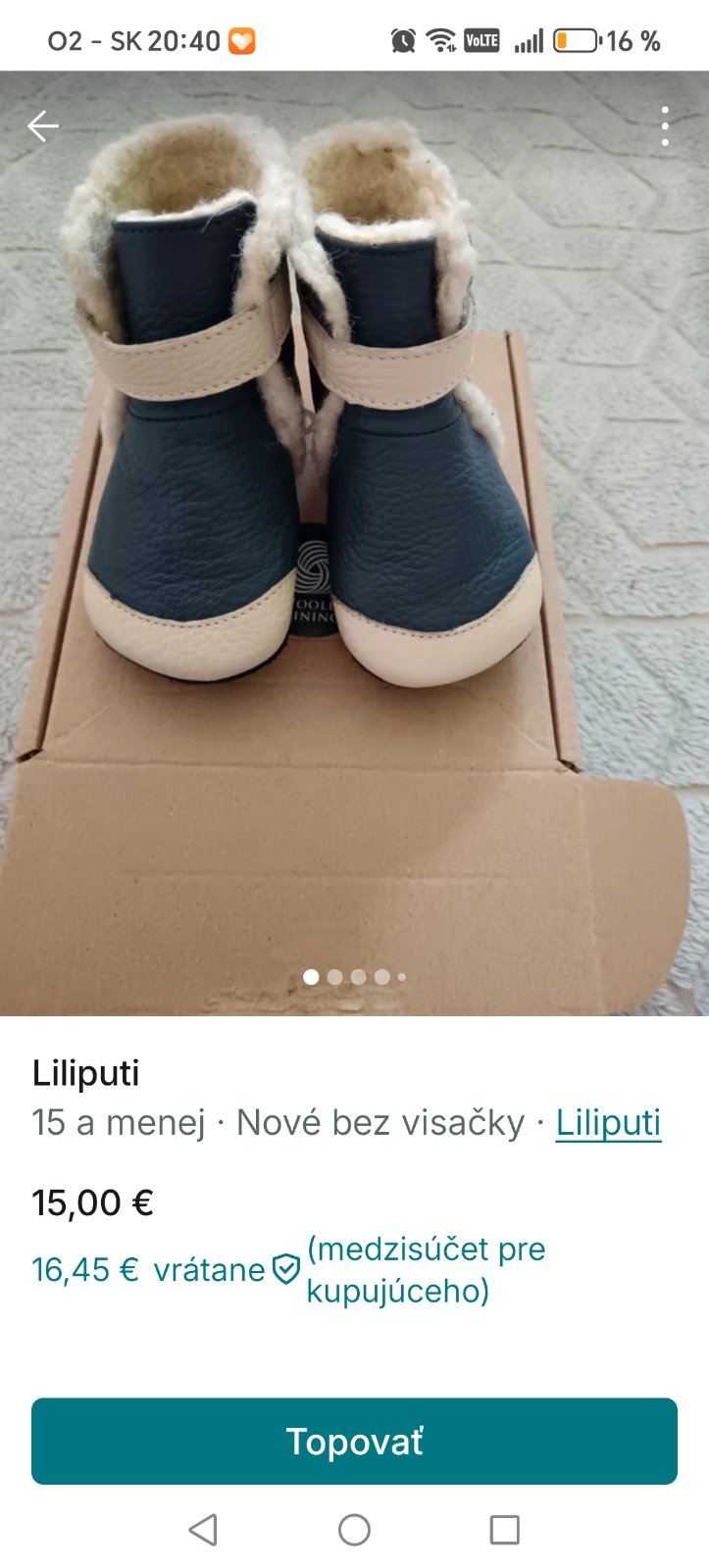
Task: Tap the system back button
Action: pos(203,1530)
